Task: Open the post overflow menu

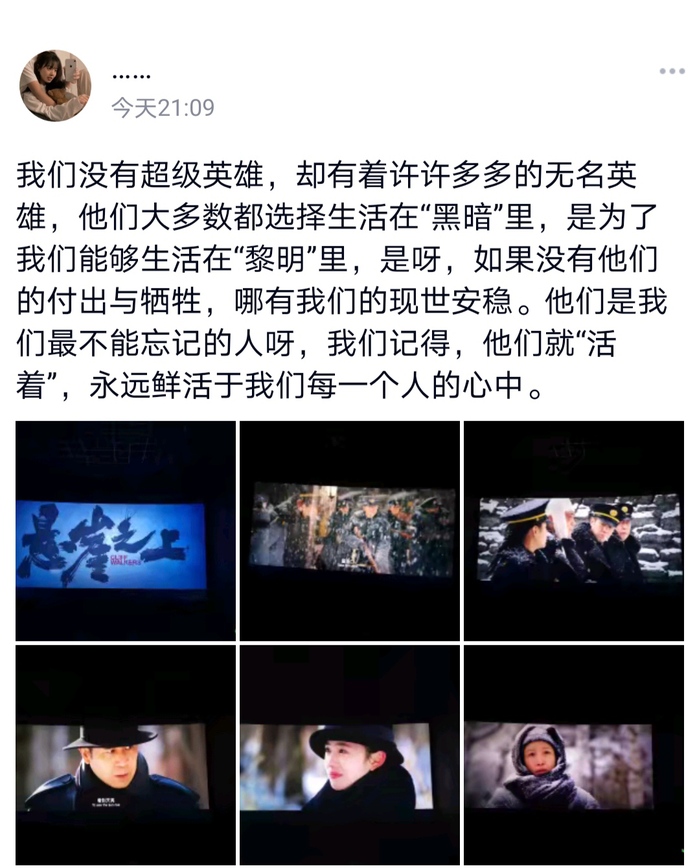Action: (x=671, y=71)
